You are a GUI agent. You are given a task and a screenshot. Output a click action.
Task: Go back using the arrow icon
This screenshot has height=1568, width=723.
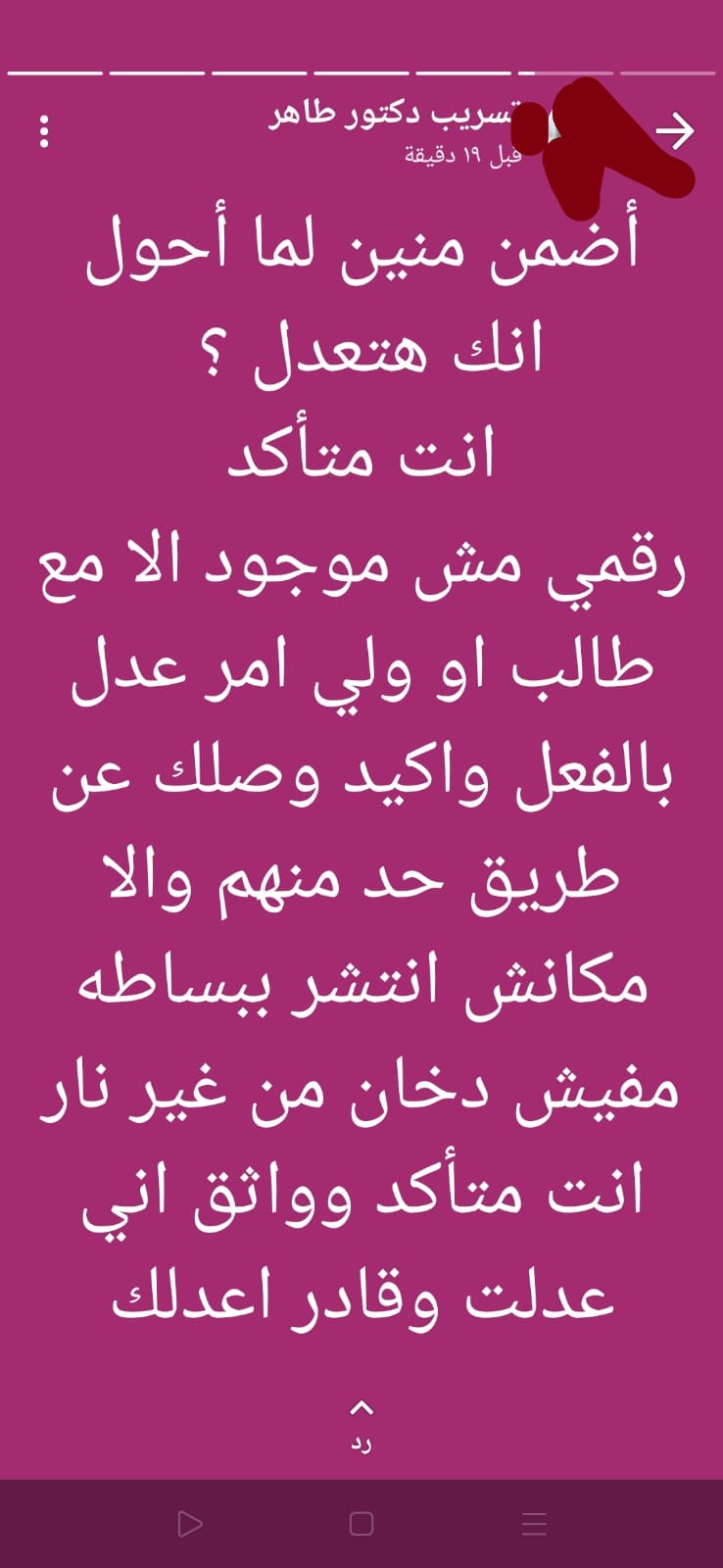pyautogui.click(x=675, y=130)
